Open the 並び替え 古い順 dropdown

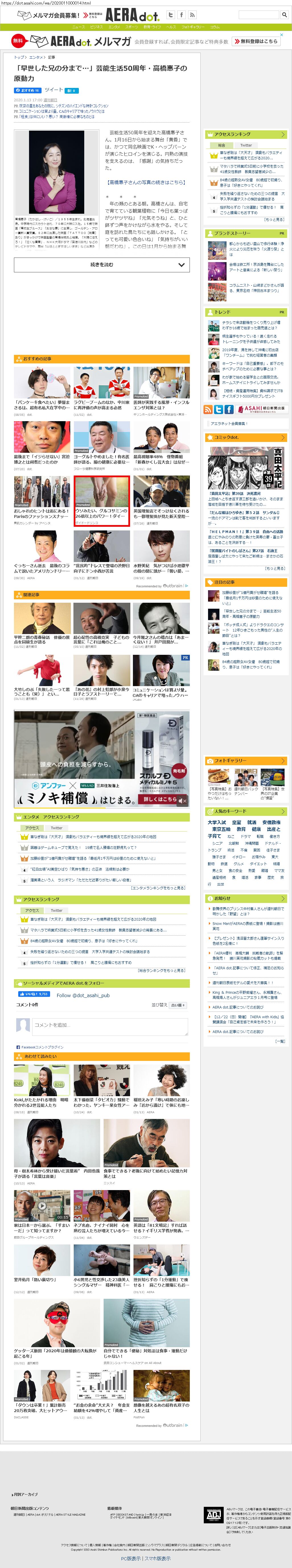click(x=178, y=1004)
